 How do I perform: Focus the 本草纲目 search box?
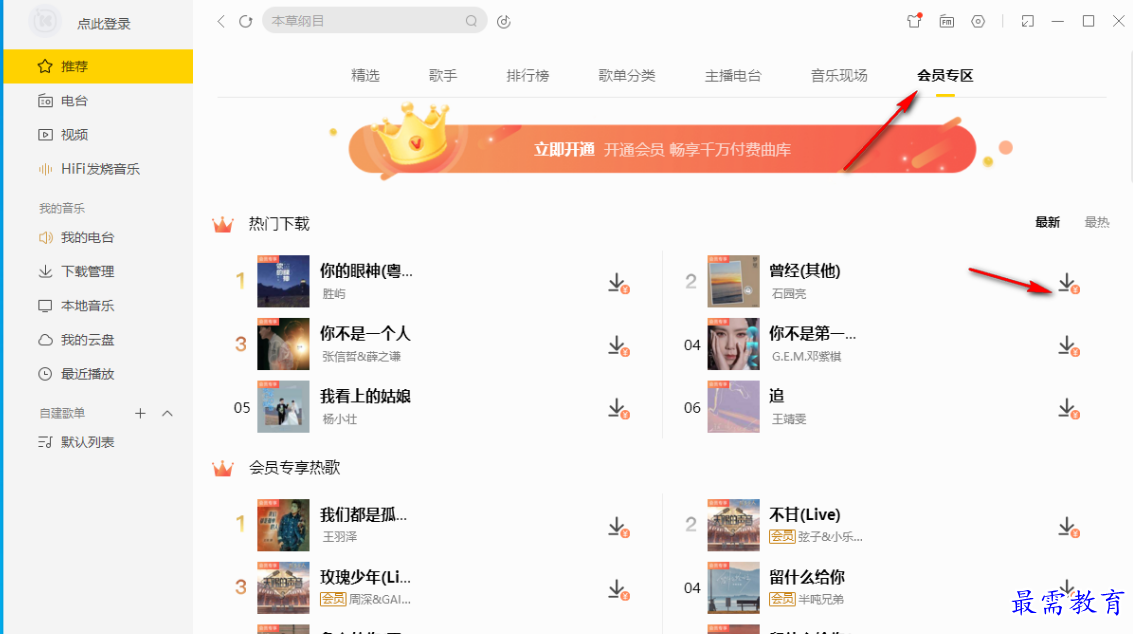pos(365,21)
